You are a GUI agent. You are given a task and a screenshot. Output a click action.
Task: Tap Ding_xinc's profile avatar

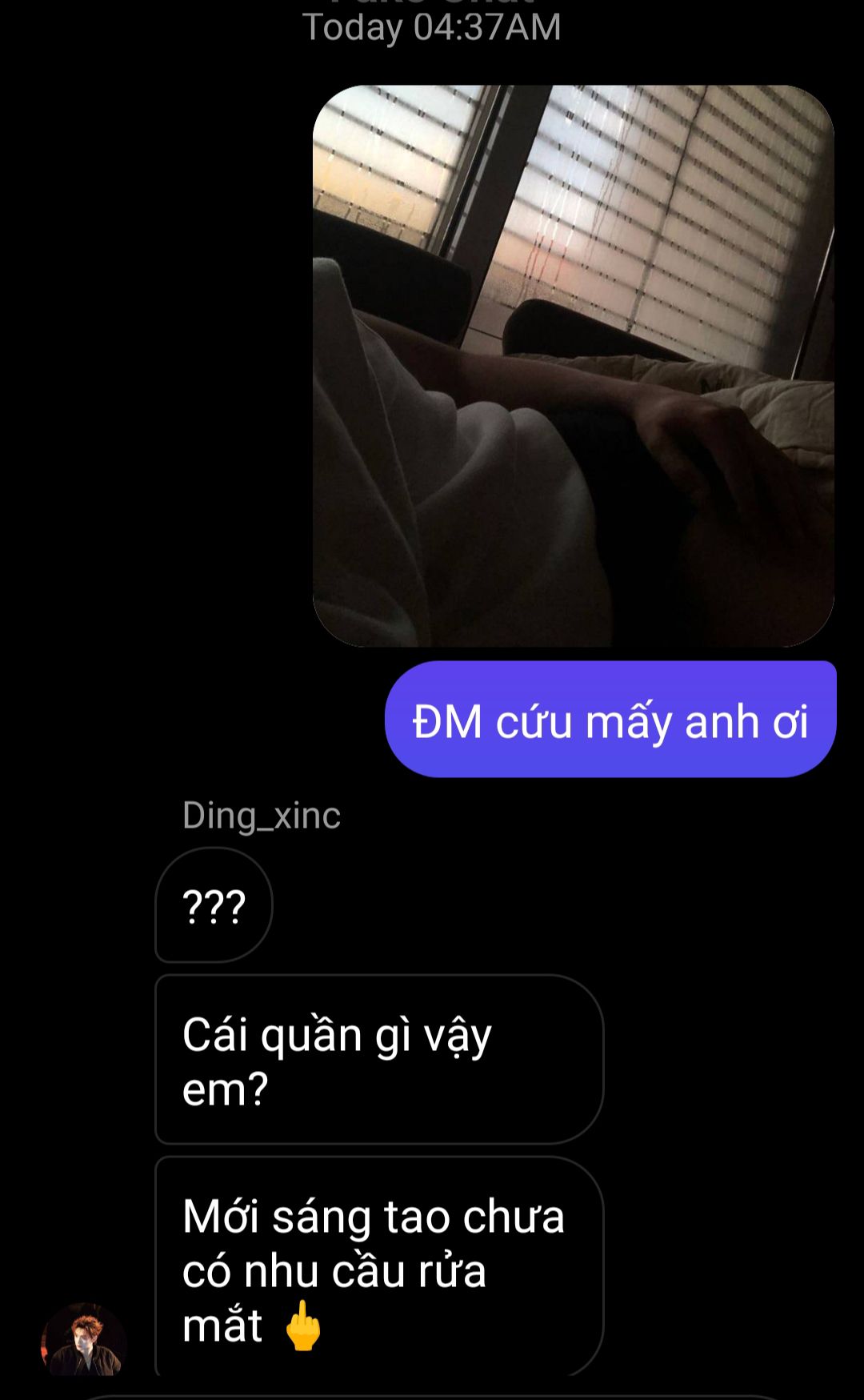84,1339
